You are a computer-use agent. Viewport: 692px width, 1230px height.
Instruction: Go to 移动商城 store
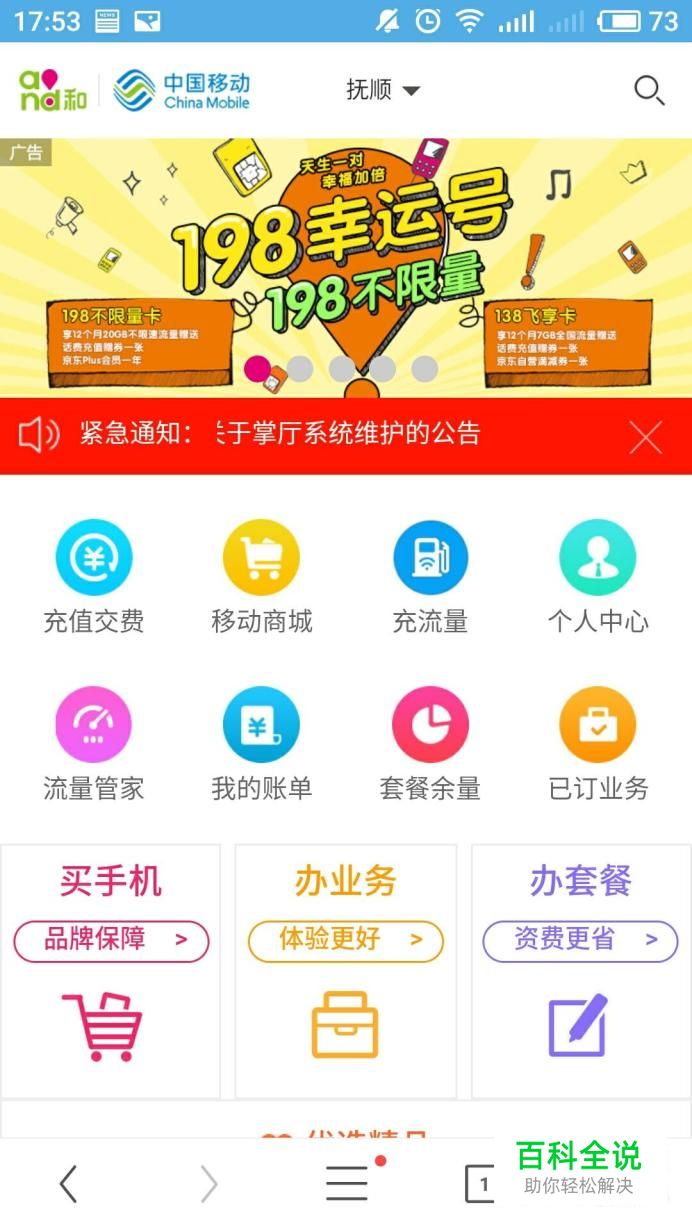262,577
